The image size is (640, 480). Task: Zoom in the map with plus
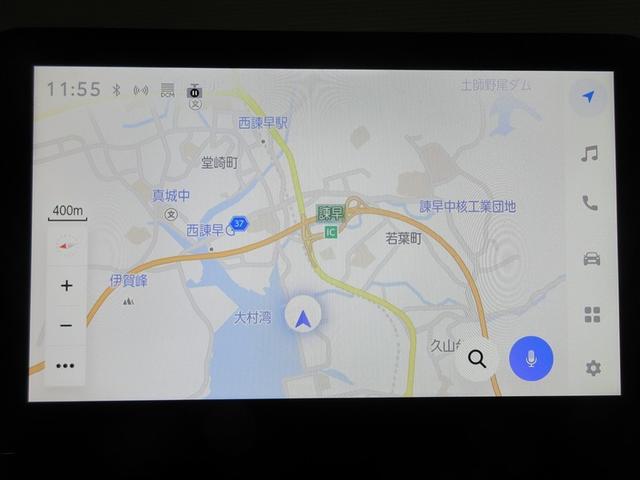(66, 286)
